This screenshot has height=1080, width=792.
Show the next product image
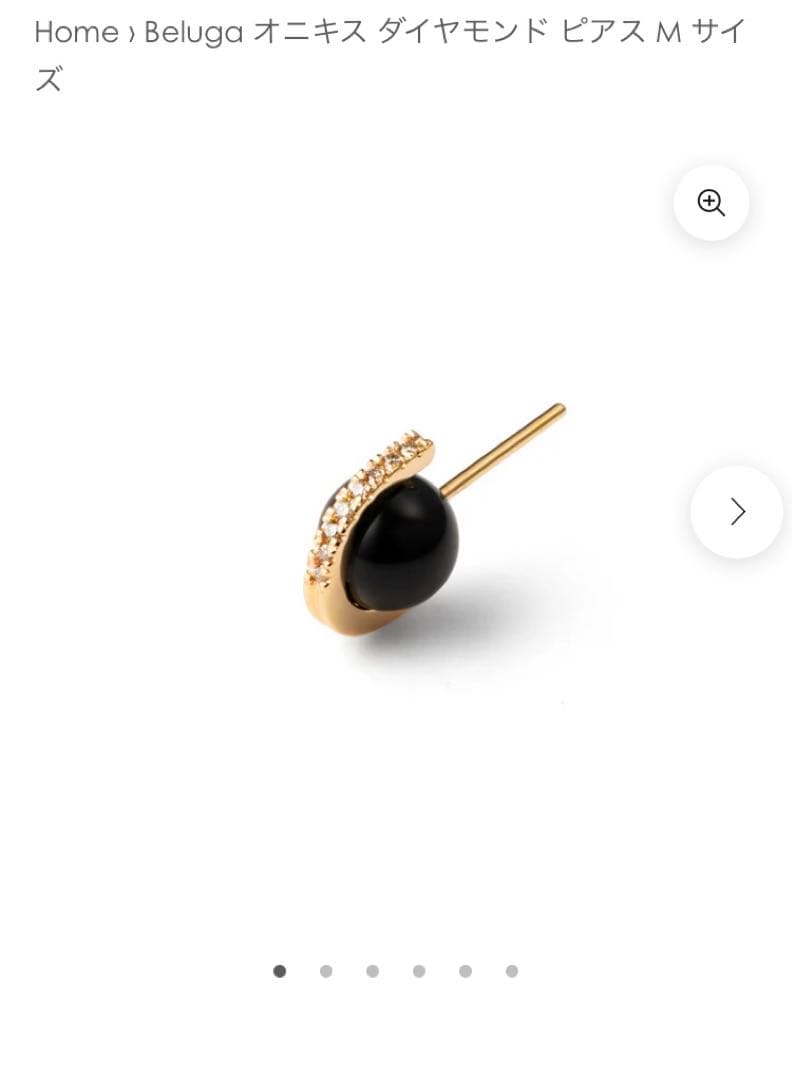pyautogui.click(x=737, y=512)
